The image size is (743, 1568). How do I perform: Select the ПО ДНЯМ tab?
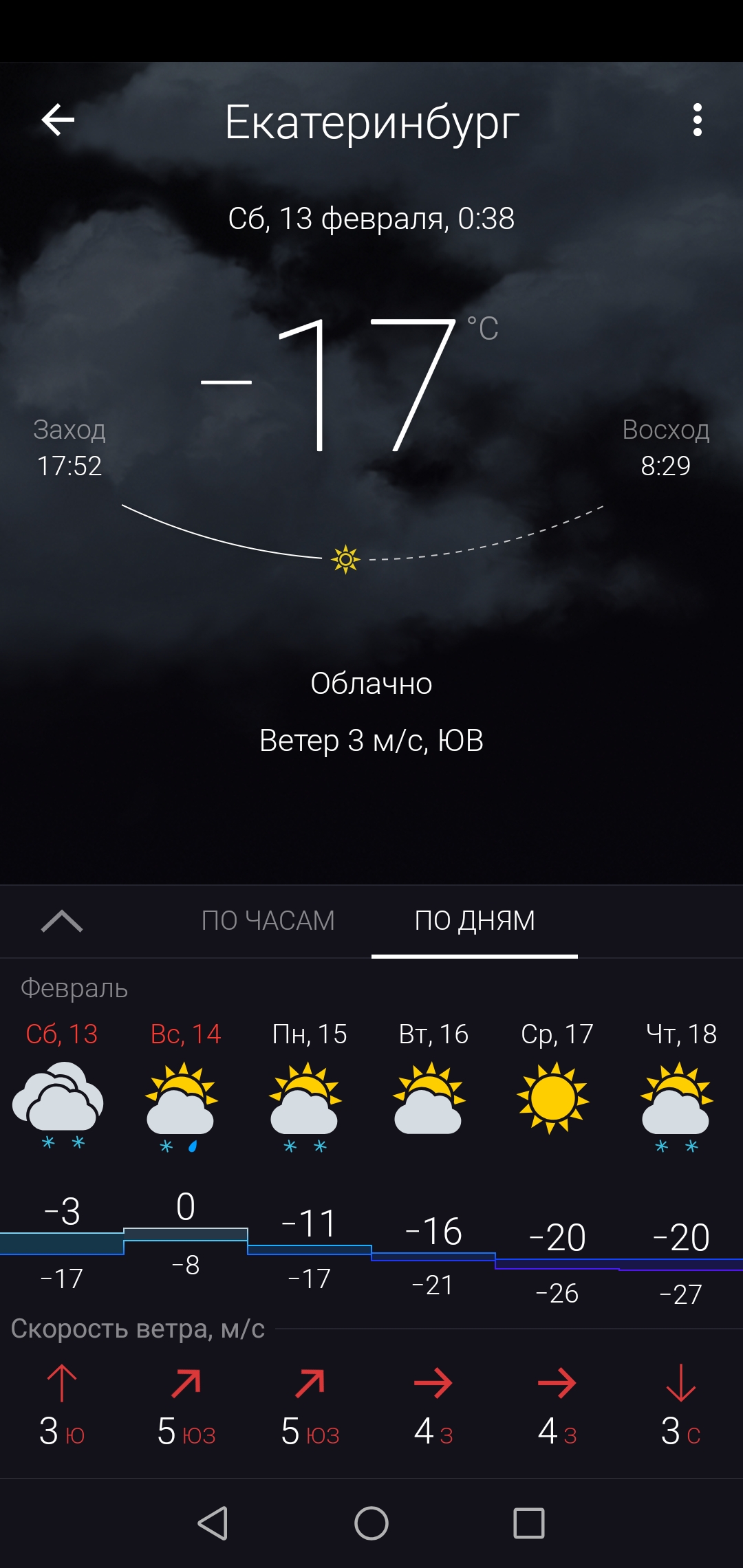(x=475, y=920)
